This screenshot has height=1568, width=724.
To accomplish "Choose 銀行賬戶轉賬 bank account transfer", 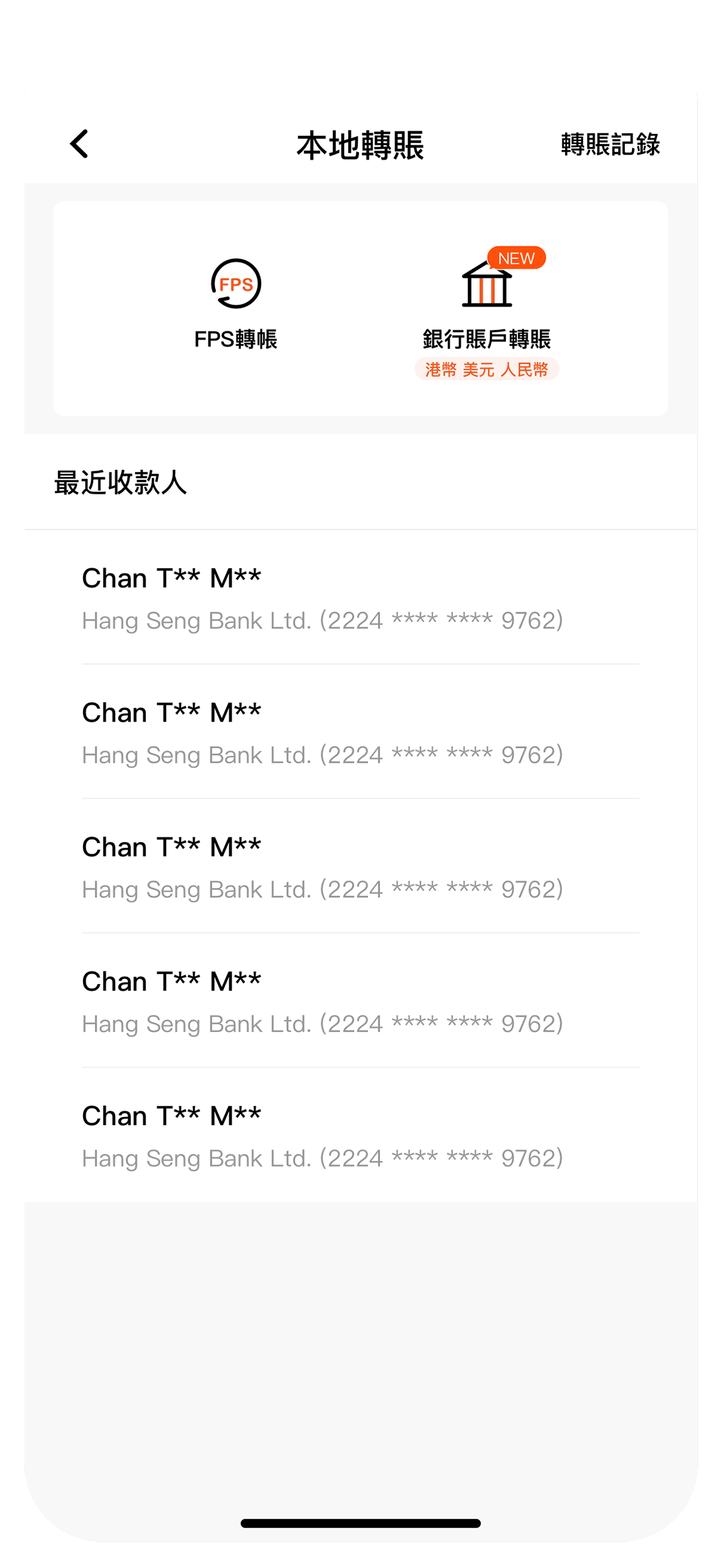I will (x=487, y=309).
